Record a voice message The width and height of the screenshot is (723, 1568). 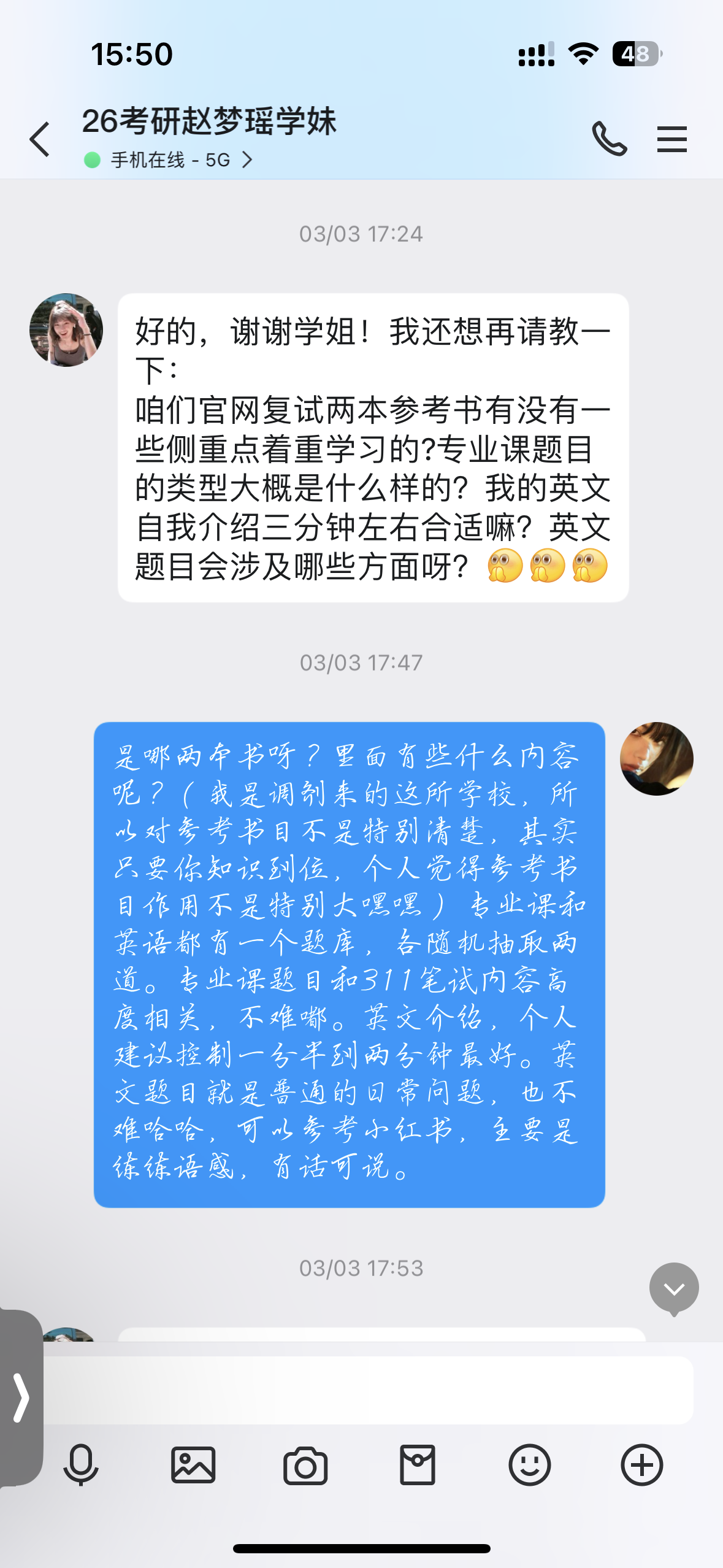[81, 1465]
